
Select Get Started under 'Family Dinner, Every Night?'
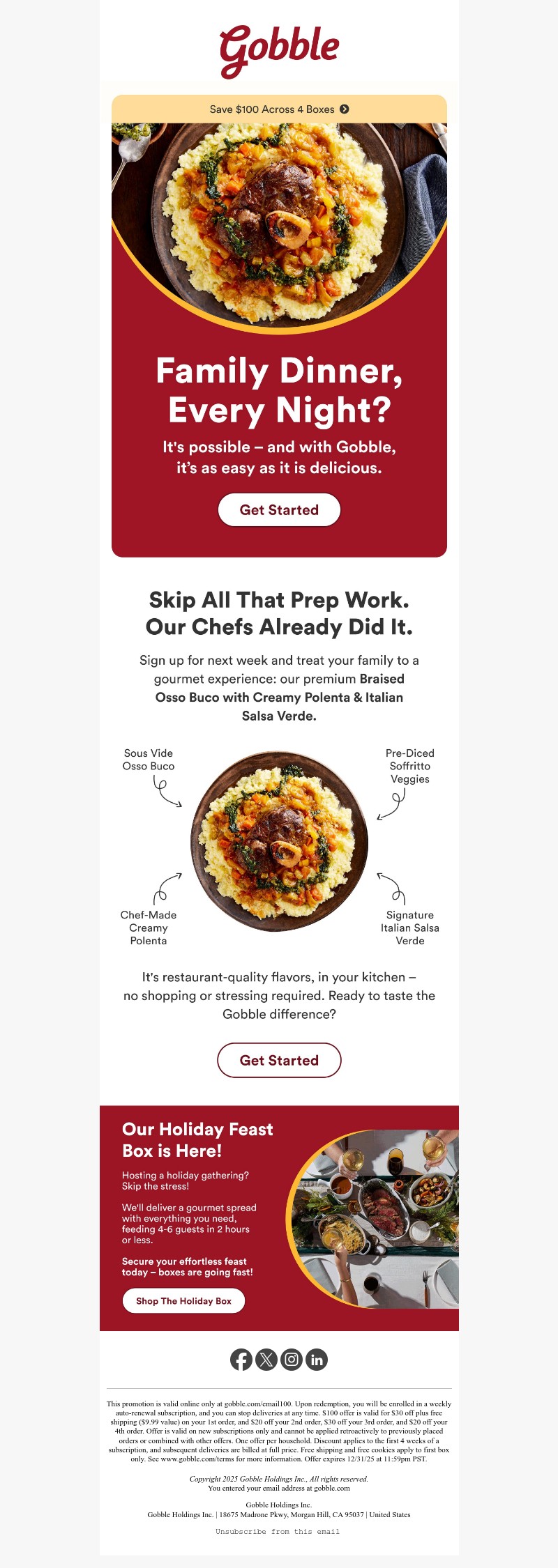click(278, 509)
